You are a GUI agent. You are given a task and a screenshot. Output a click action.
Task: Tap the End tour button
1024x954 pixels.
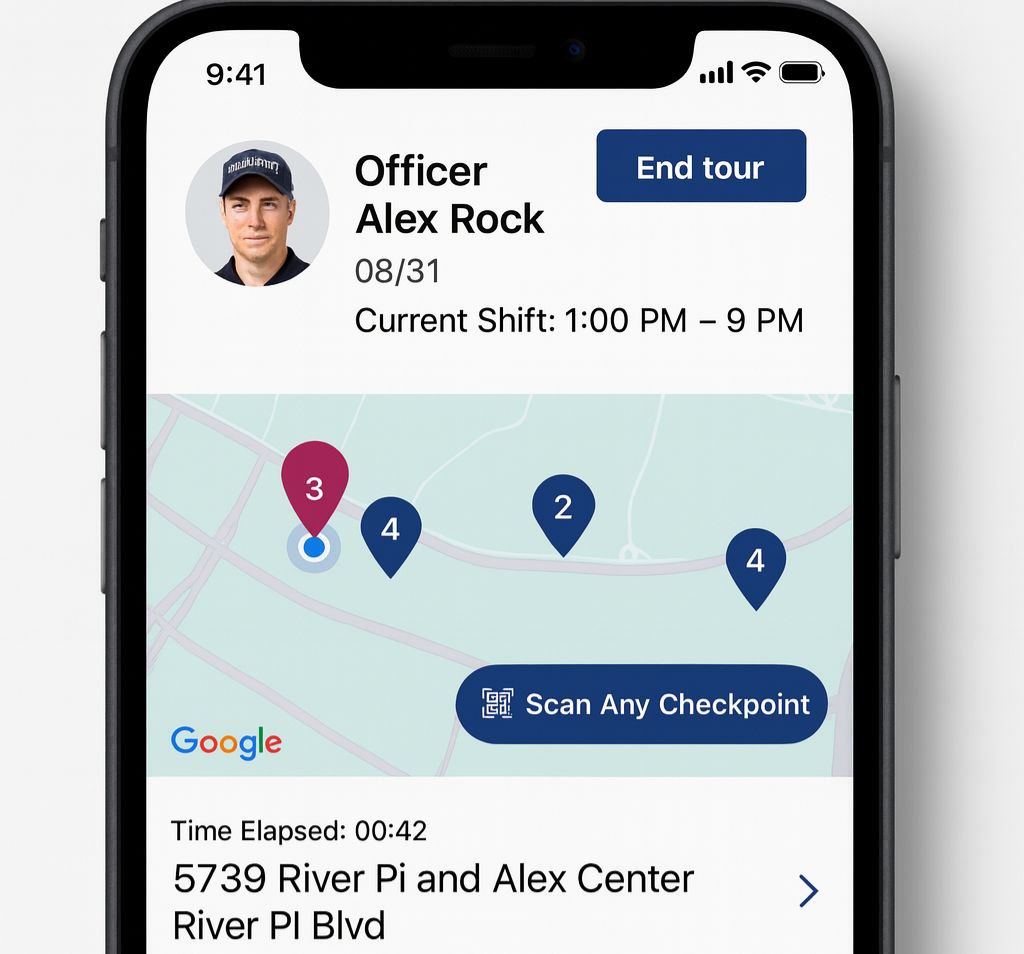click(x=700, y=166)
